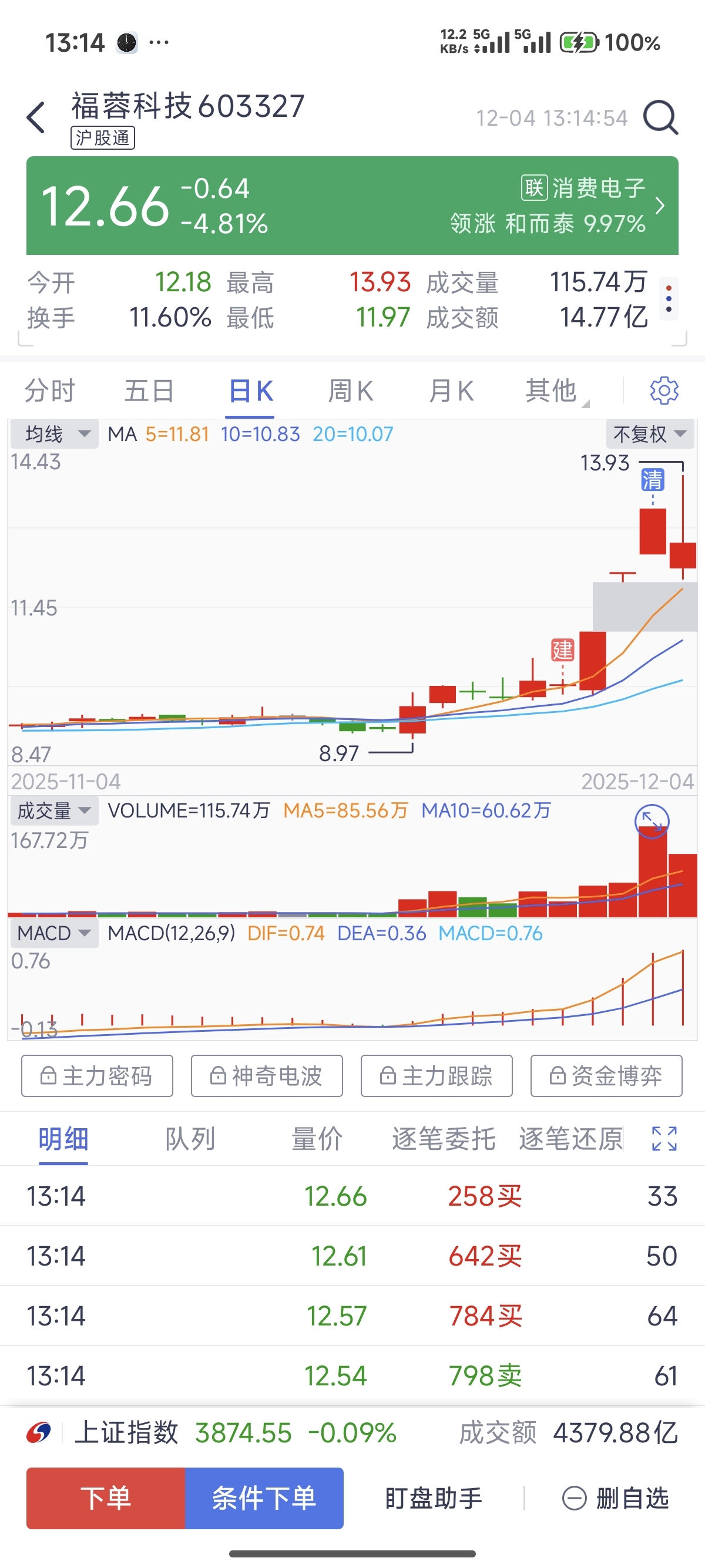The width and height of the screenshot is (705, 1568).
Task: Tap the blue 条件下单 button
Action: pyautogui.click(x=264, y=1498)
